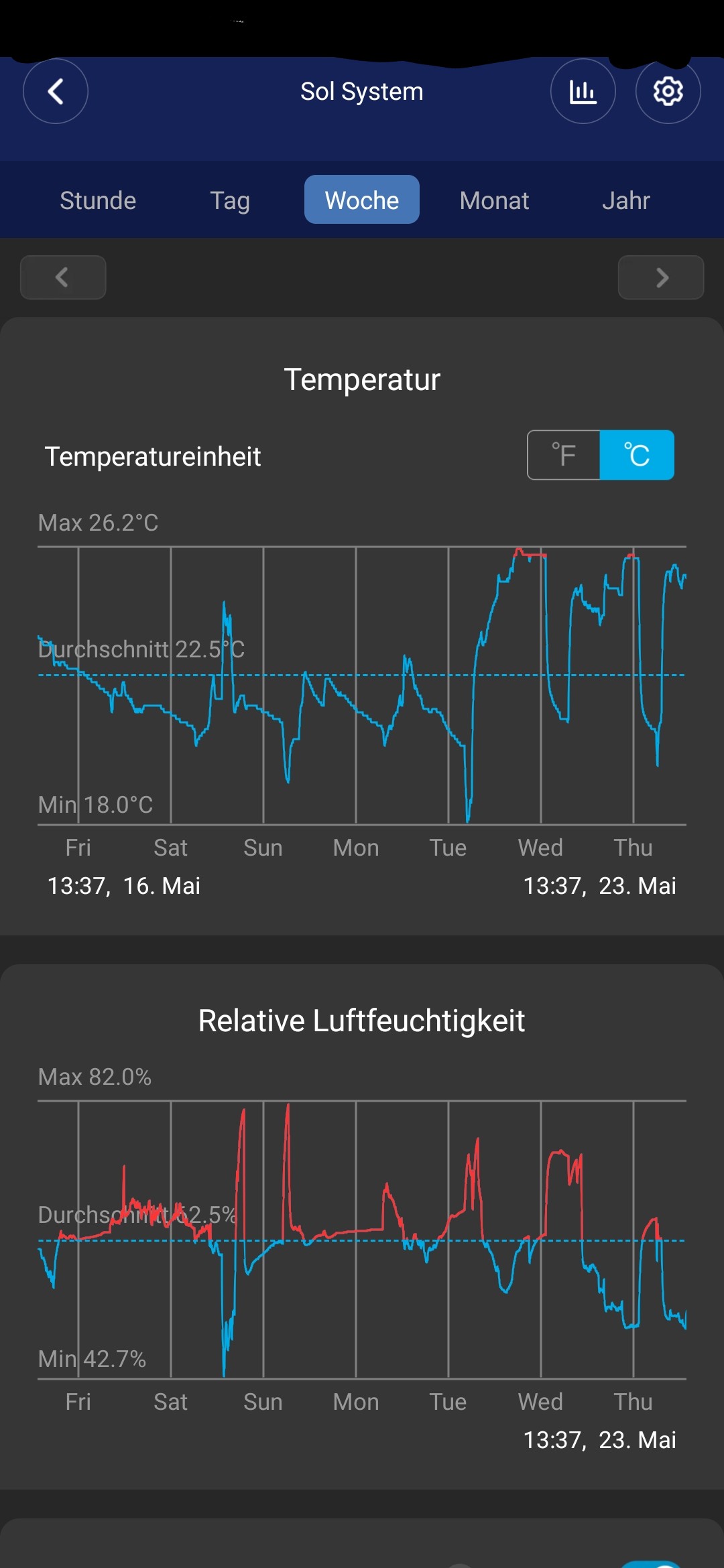Go back using the top-left arrow

[x=56, y=91]
